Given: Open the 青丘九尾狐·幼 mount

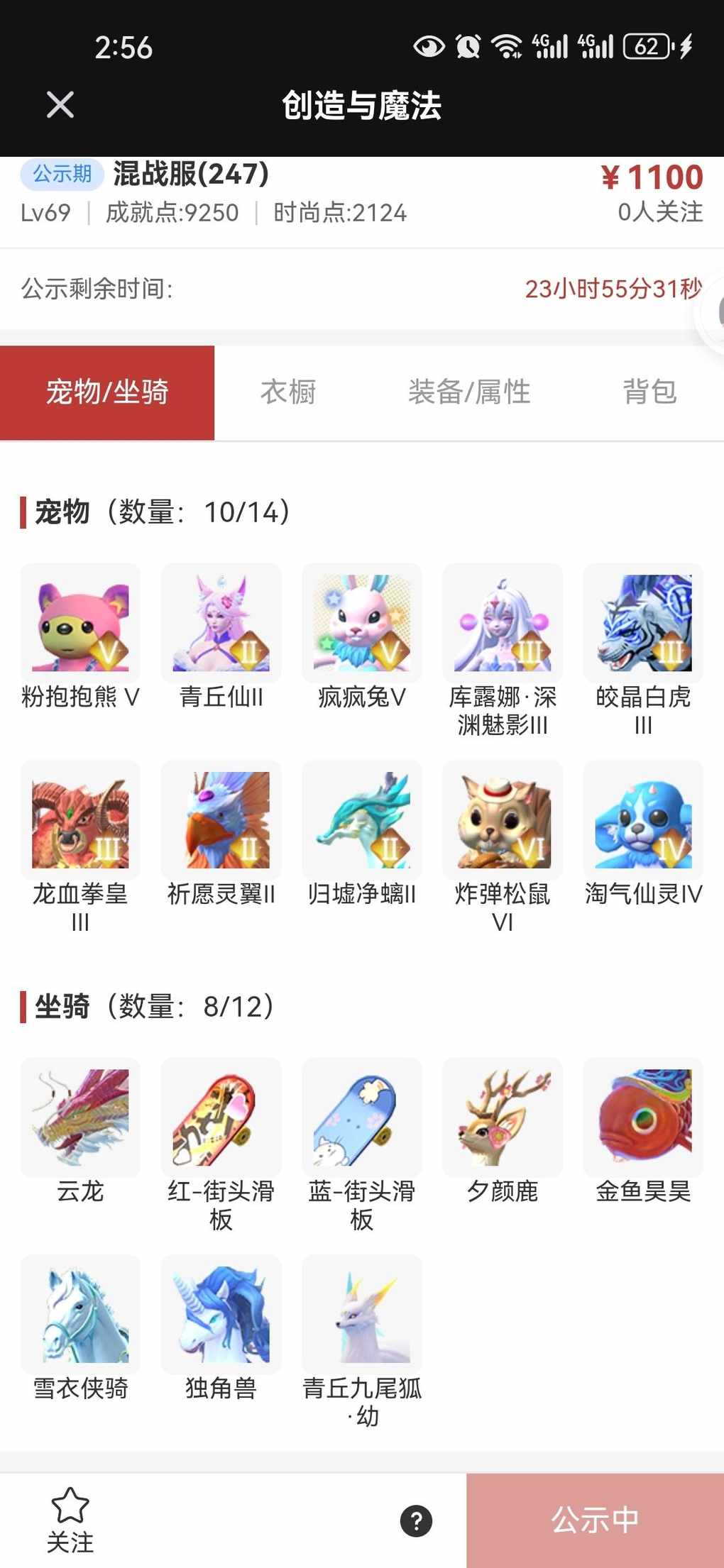Looking at the screenshot, I should (361, 1314).
